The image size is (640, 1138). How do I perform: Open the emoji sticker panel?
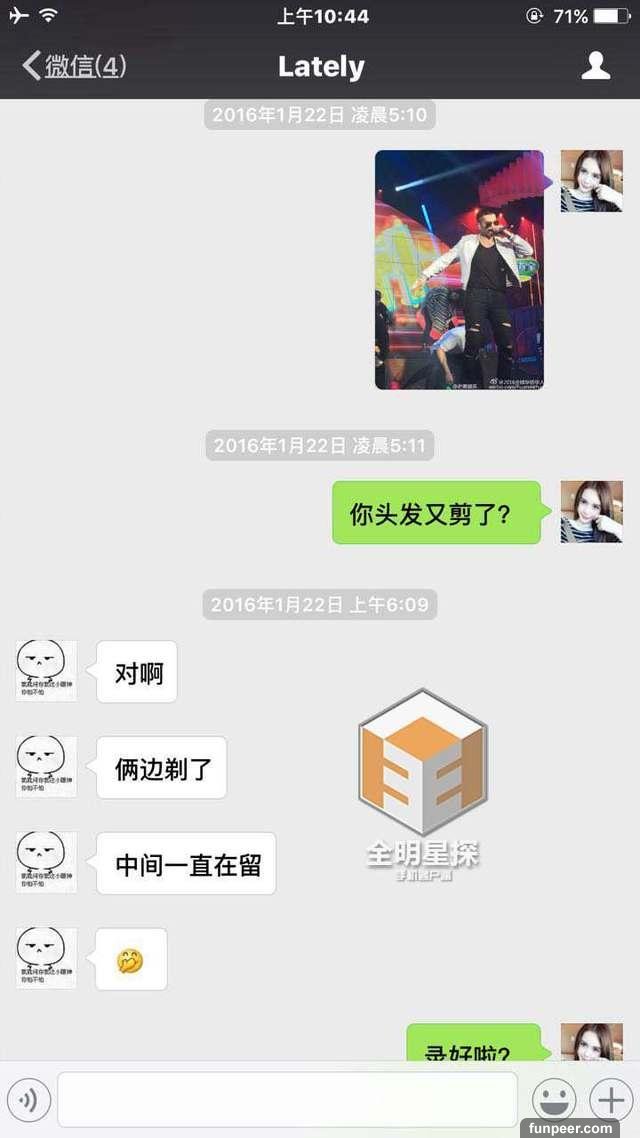pos(552,1100)
